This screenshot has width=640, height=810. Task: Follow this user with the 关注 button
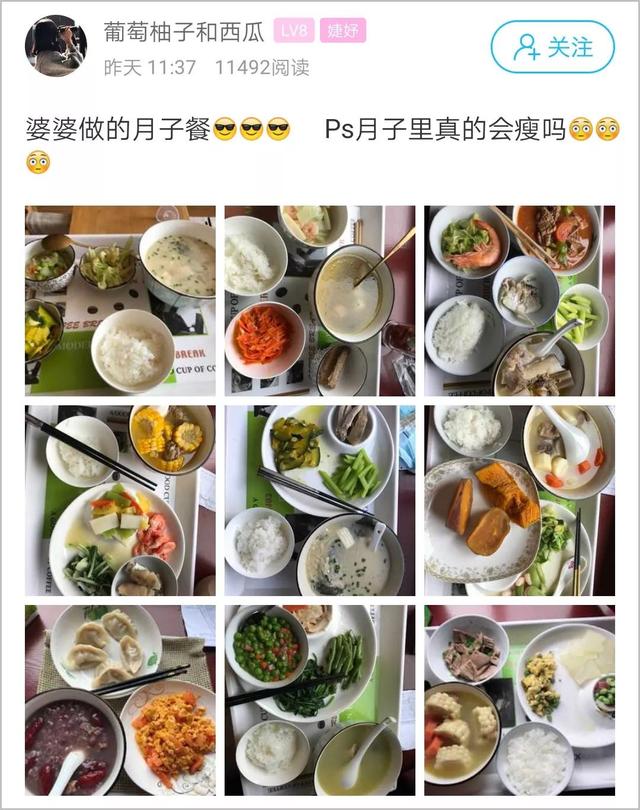pyautogui.click(x=552, y=47)
